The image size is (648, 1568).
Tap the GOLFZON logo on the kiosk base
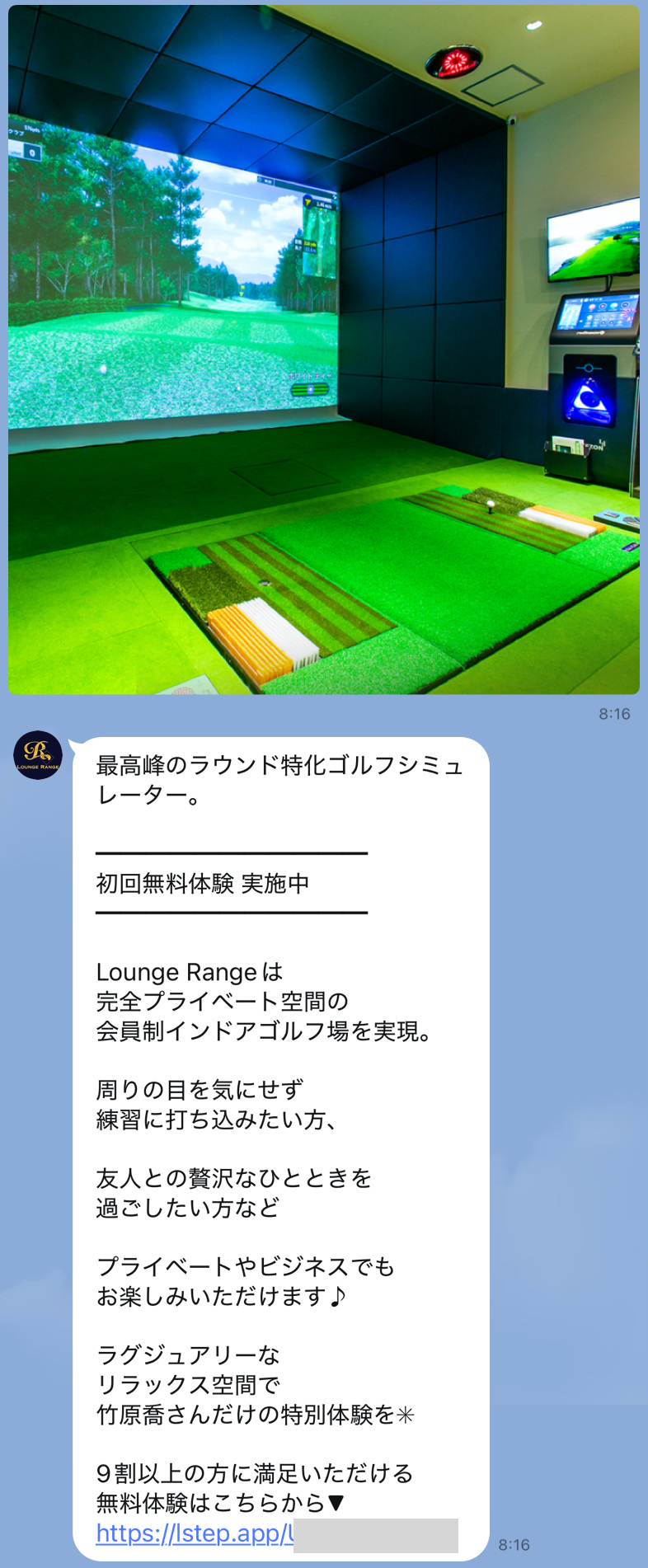pyautogui.click(x=593, y=447)
